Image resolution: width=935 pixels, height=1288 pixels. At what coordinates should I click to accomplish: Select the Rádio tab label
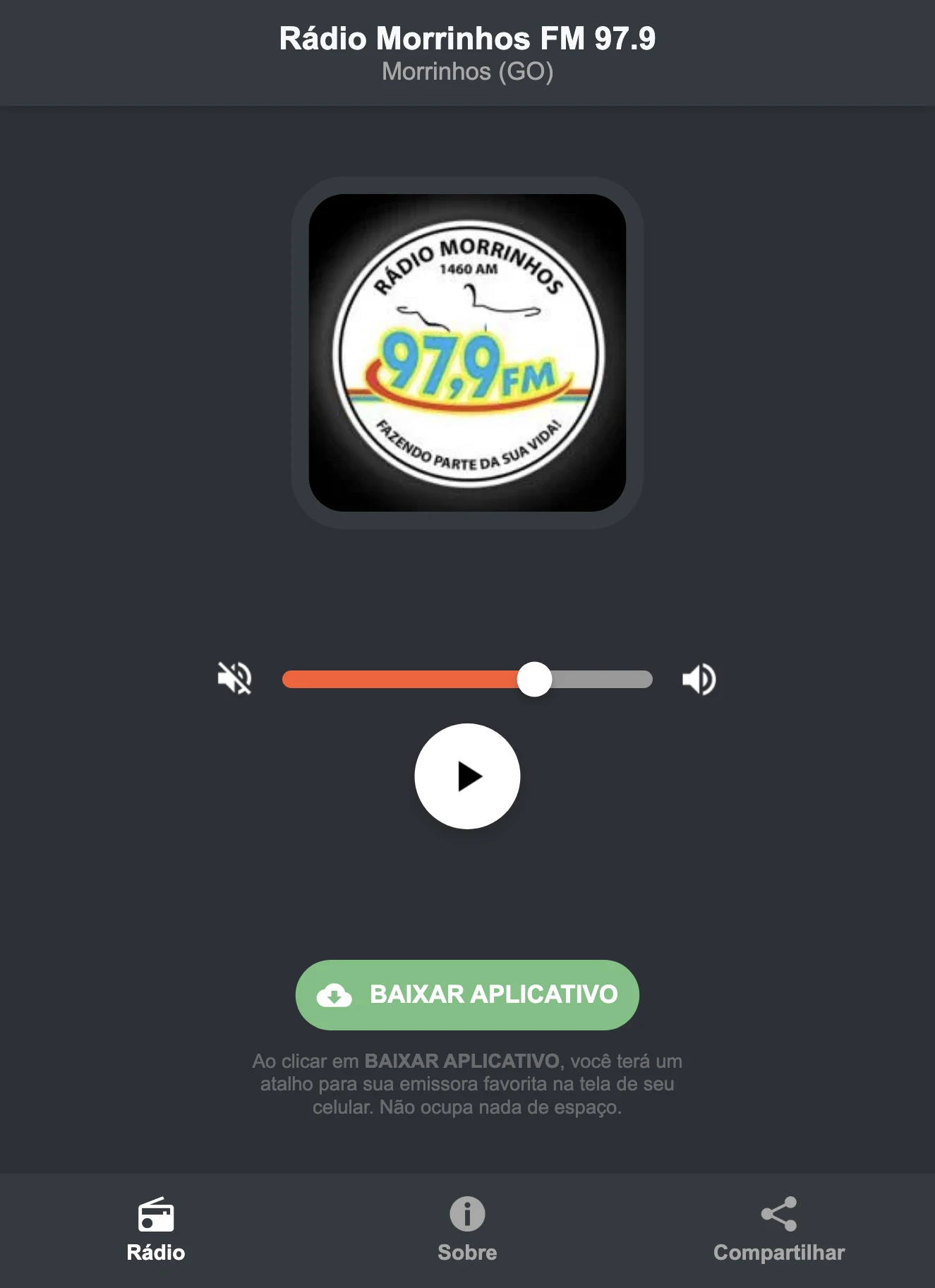pos(155,1253)
